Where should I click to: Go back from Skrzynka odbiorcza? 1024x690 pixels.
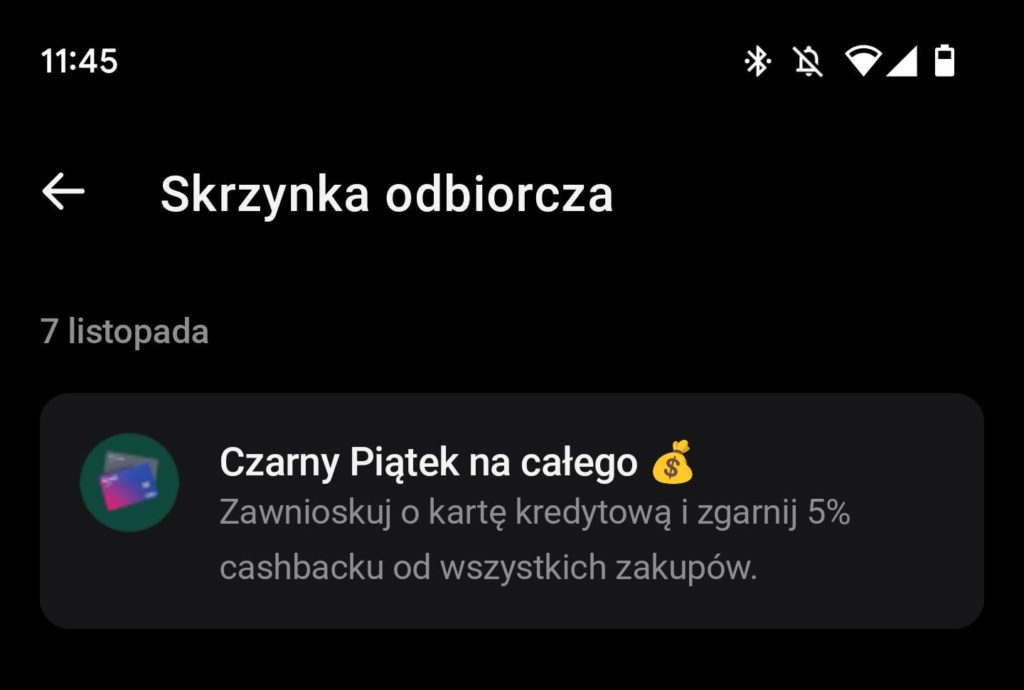(63, 191)
